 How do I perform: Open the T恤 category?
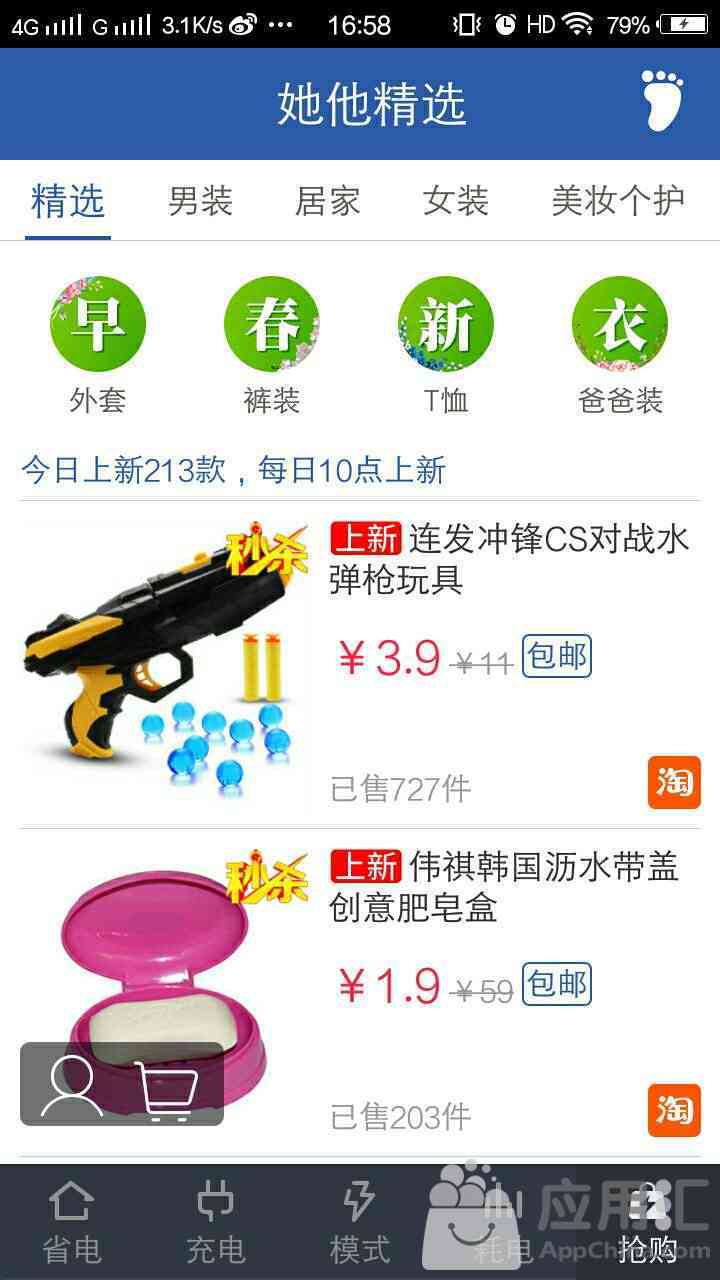tap(446, 345)
